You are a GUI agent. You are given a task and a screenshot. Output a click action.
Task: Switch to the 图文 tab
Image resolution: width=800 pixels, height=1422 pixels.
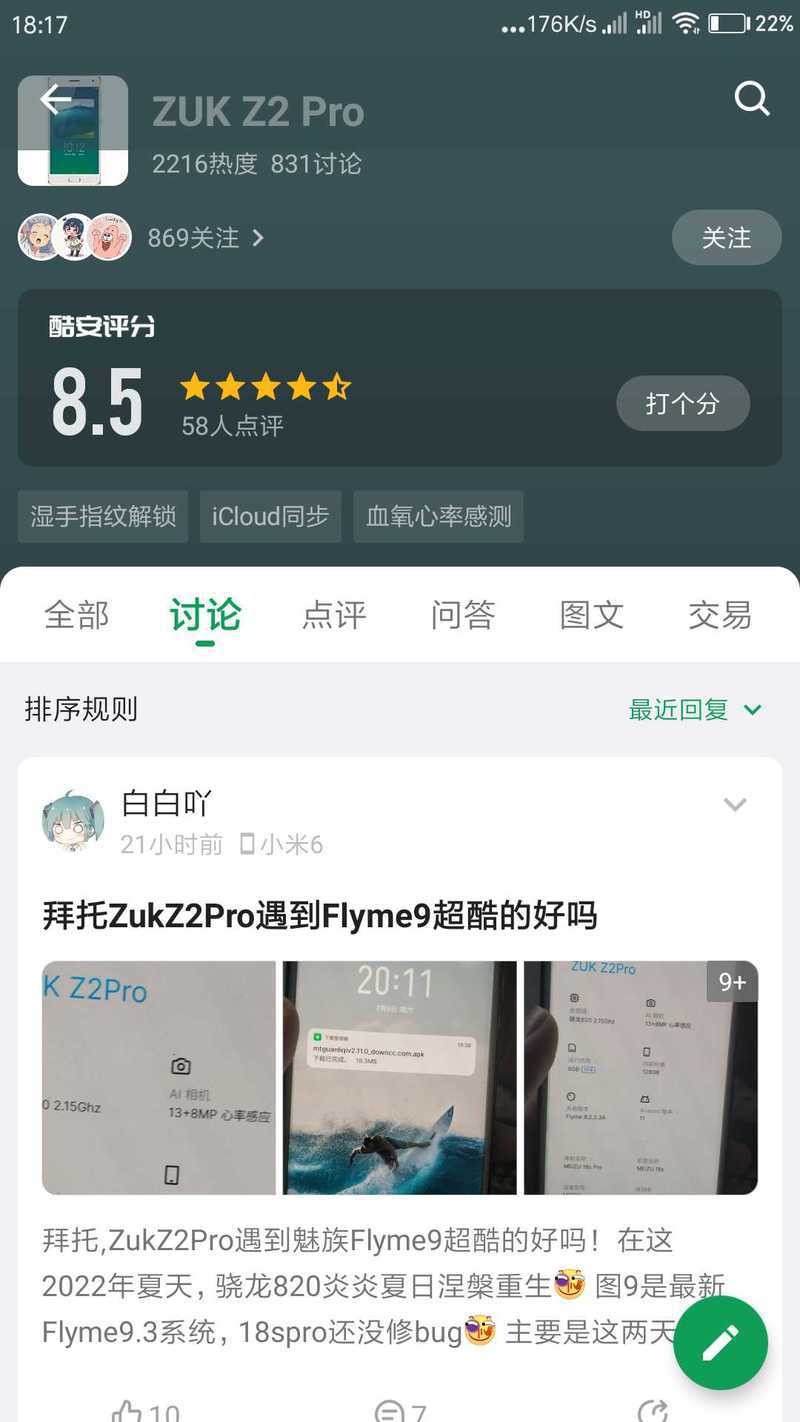tap(592, 615)
